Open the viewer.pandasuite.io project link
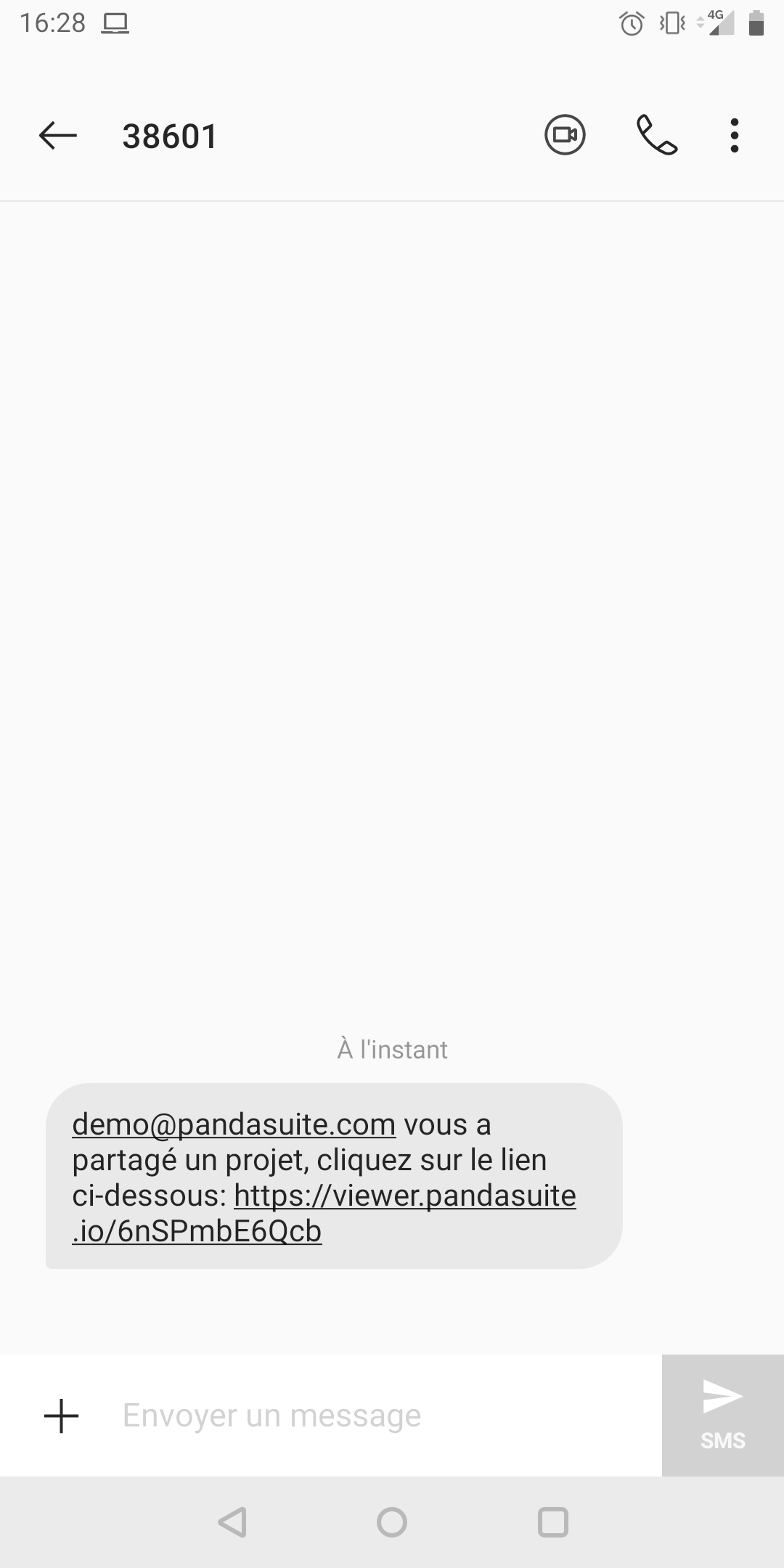 (404, 1196)
